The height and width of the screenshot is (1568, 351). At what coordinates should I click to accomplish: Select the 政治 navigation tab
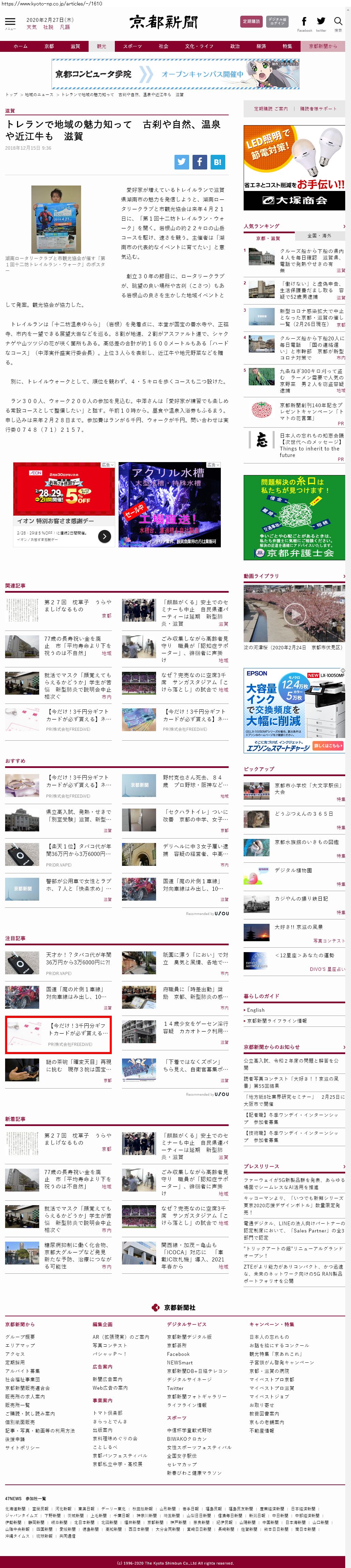point(235,46)
